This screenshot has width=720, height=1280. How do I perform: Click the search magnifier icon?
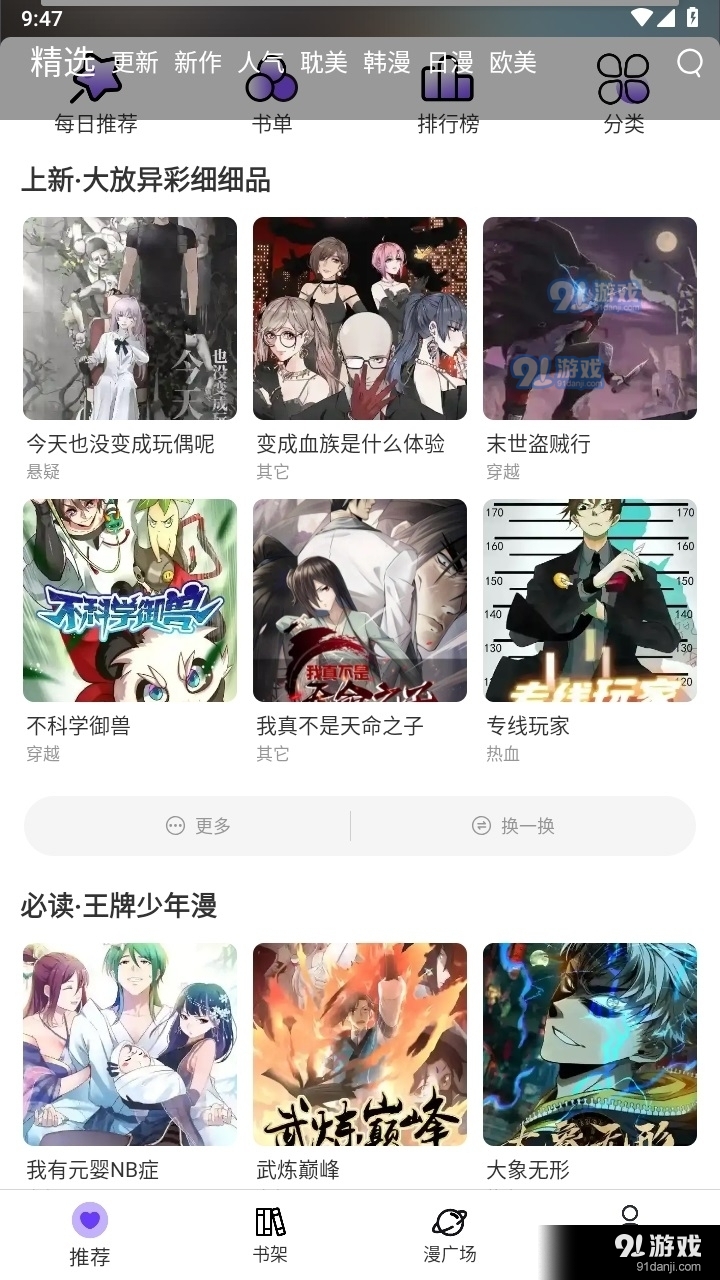point(690,64)
